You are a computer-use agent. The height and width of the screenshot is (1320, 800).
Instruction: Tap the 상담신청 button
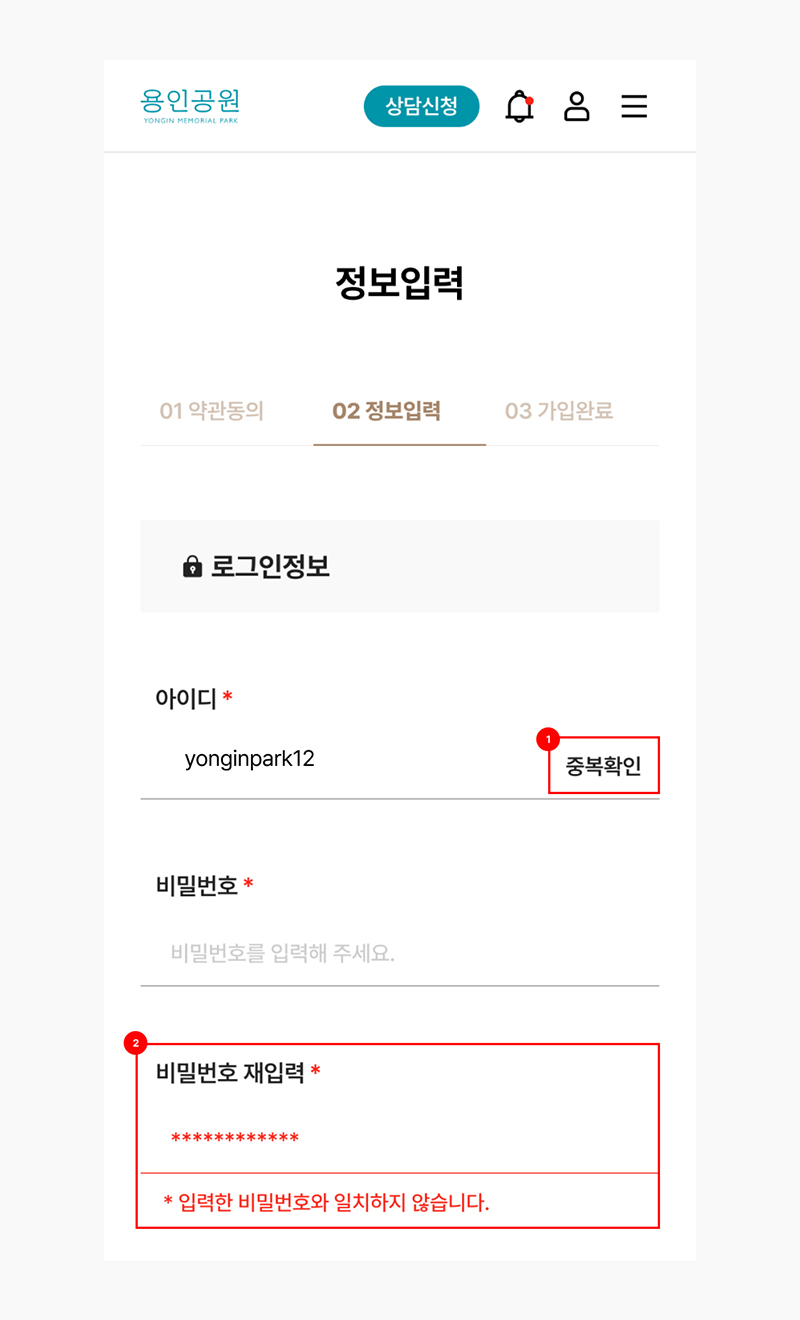(421, 106)
